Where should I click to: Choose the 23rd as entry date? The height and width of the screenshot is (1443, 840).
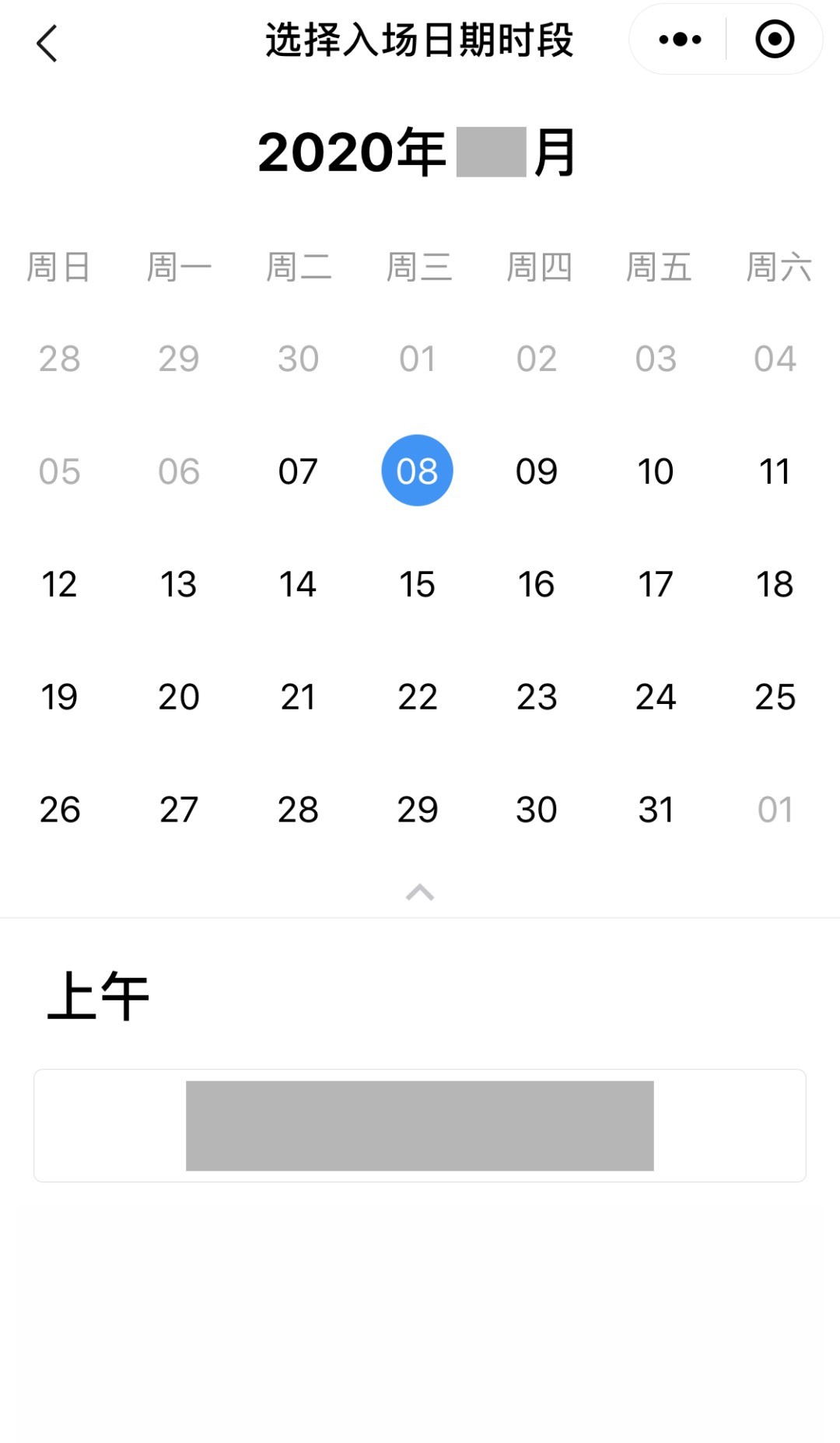537,697
